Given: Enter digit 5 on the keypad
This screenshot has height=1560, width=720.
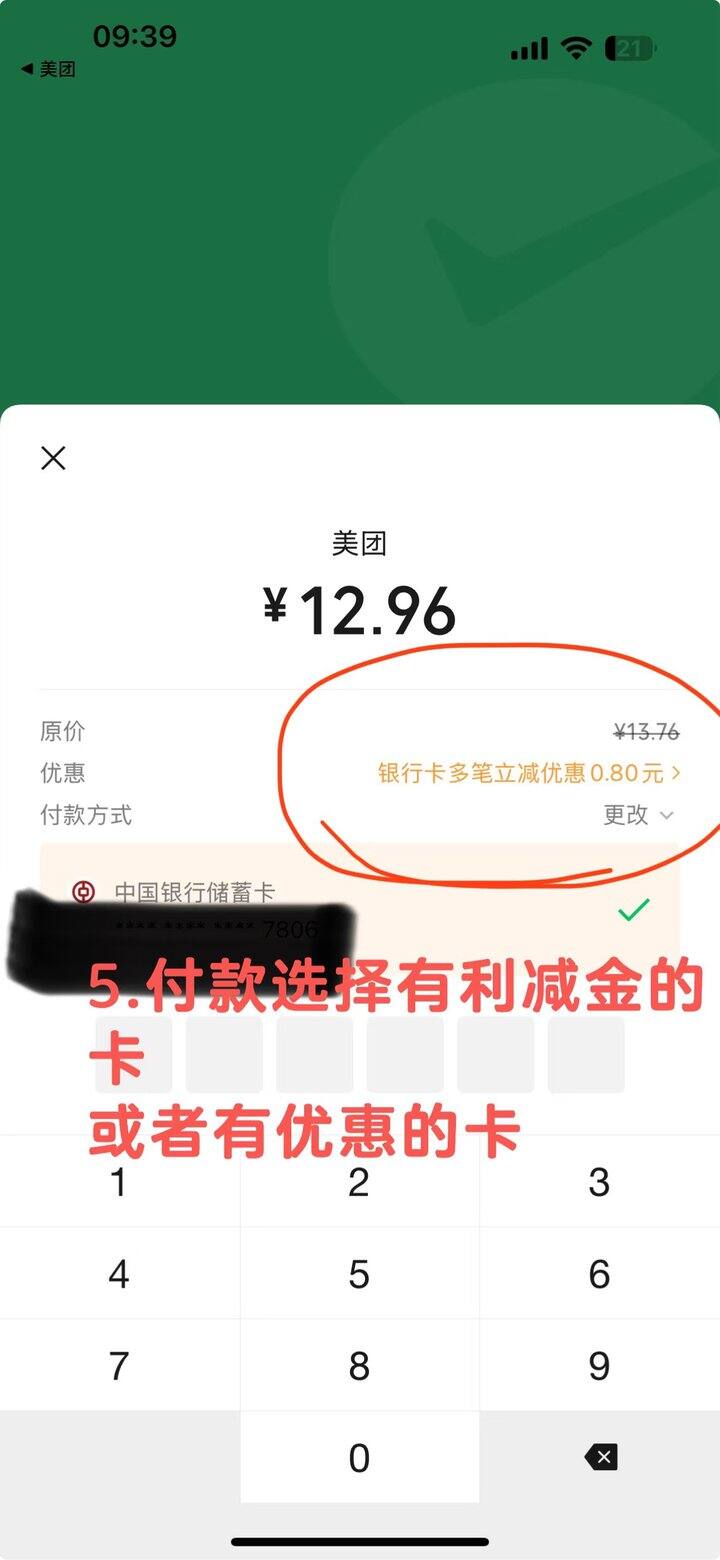Looking at the screenshot, I should 359,1274.
